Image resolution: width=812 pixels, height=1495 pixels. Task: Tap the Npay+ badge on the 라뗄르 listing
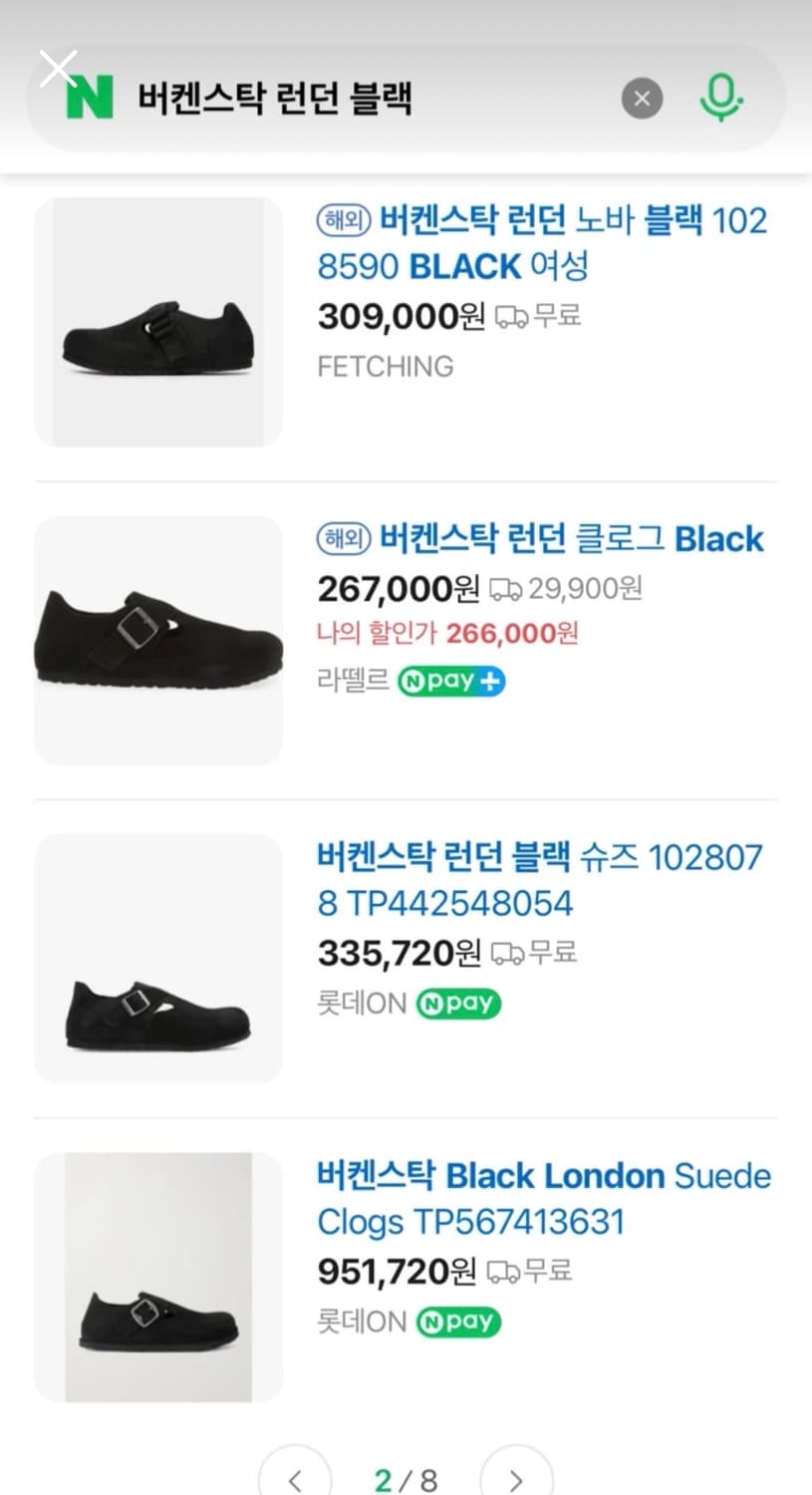pos(450,682)
